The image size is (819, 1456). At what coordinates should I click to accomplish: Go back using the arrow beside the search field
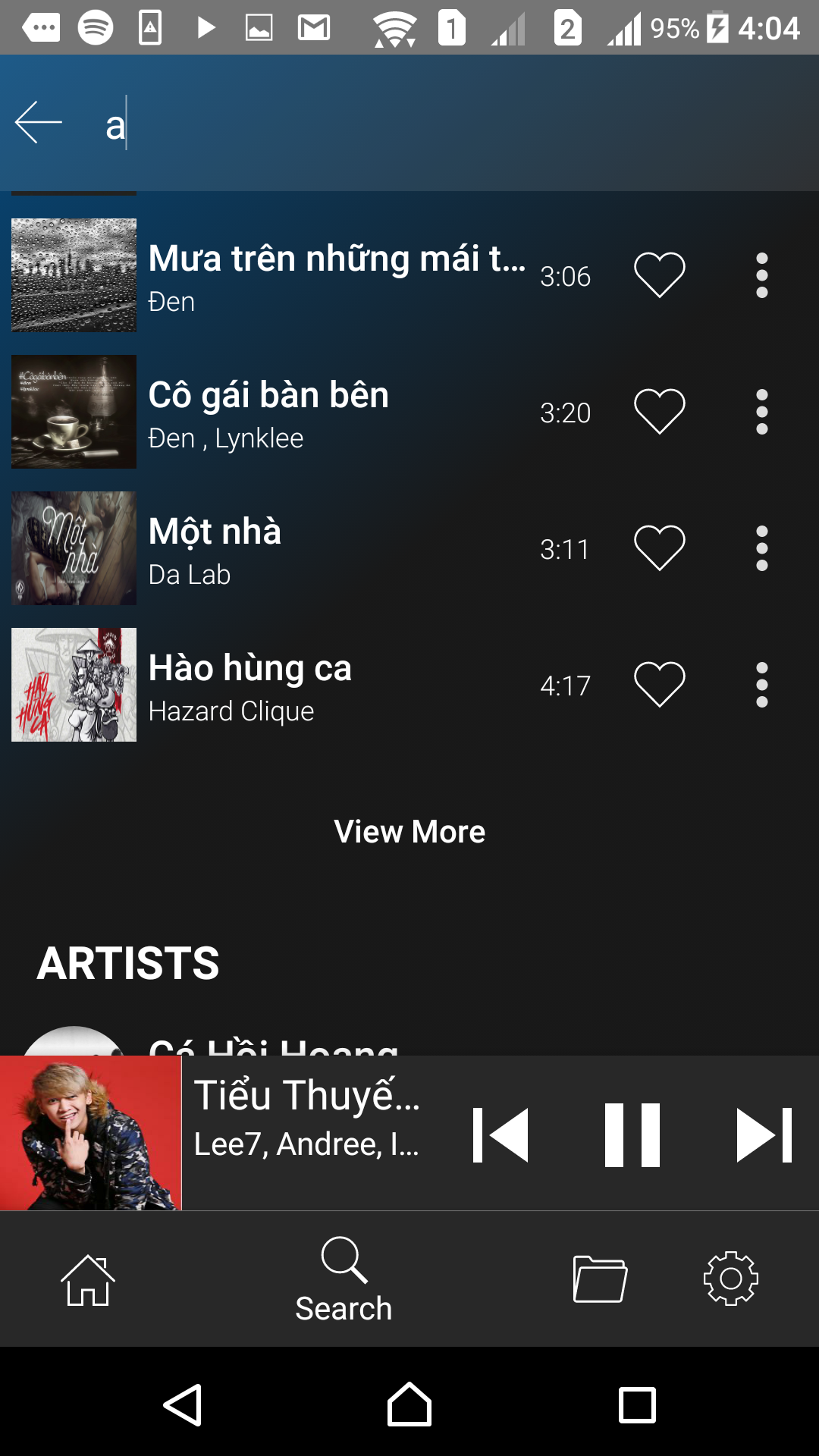(x=38, y=122)
